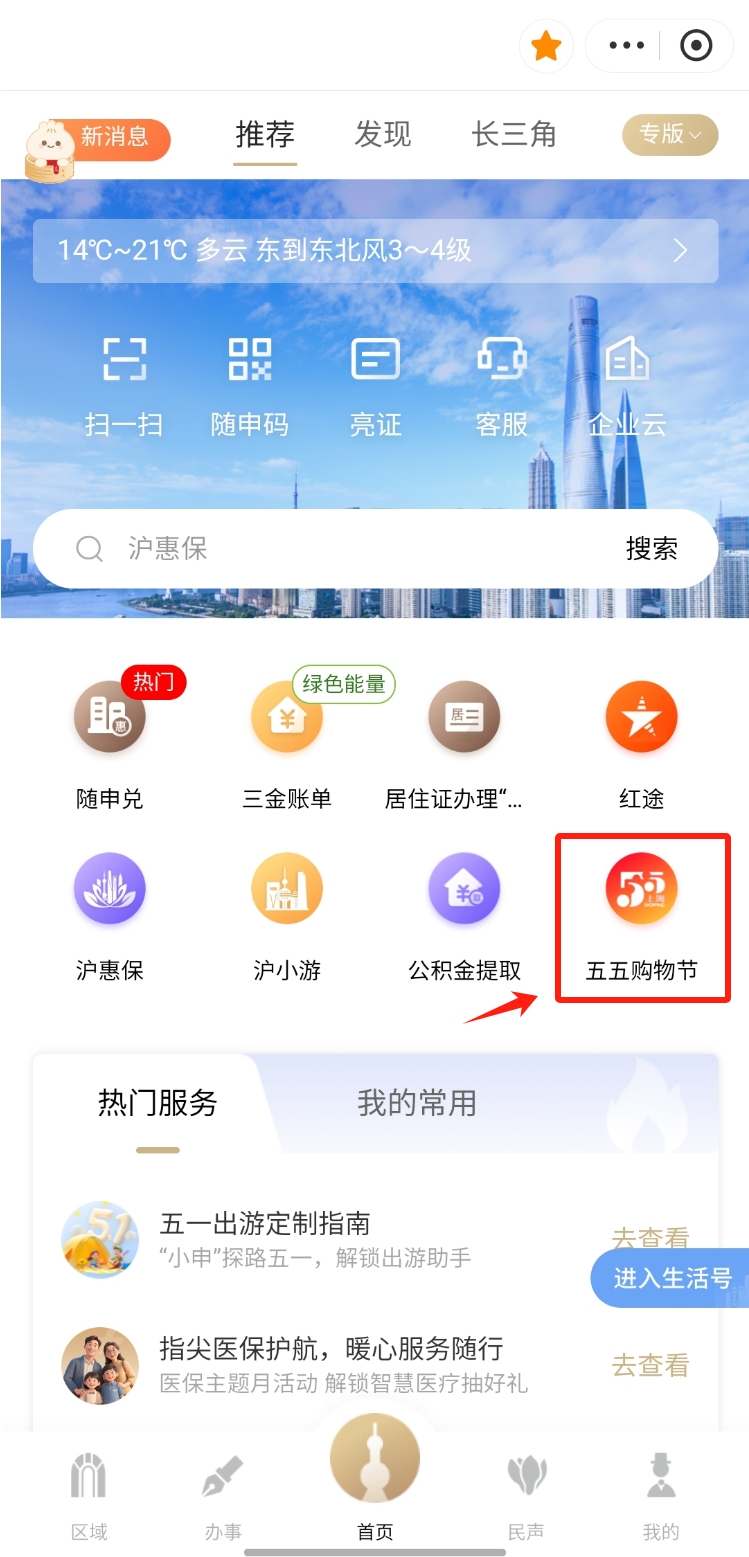This screenshot has height=1557, width=749.
Task: Launch the 扫一扫 scanner
Action: [124, 386]
